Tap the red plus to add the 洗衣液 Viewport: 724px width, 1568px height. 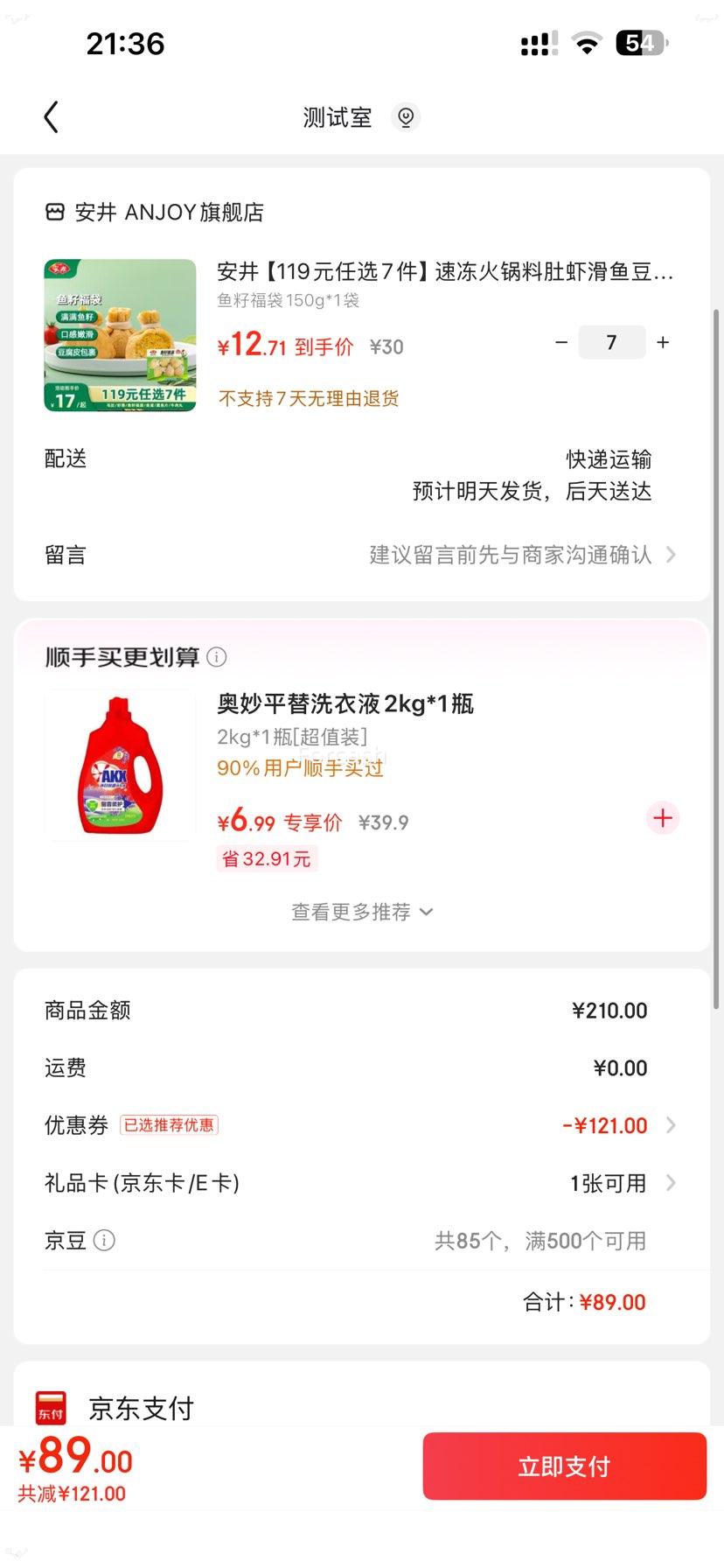coord(662,818)
